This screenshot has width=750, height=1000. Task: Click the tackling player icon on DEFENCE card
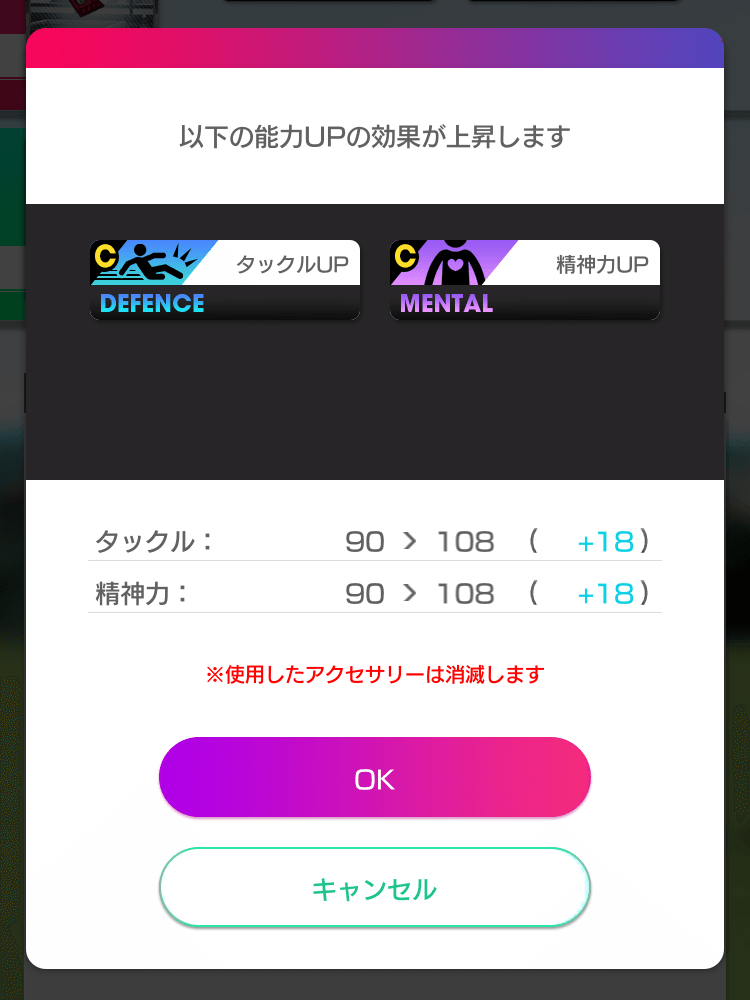point(150,263)
